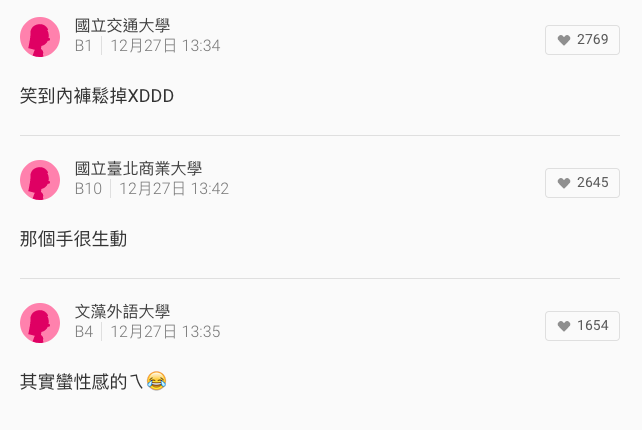Open 國立臺北商業大學 commenter's avatar

pos(40,180)
